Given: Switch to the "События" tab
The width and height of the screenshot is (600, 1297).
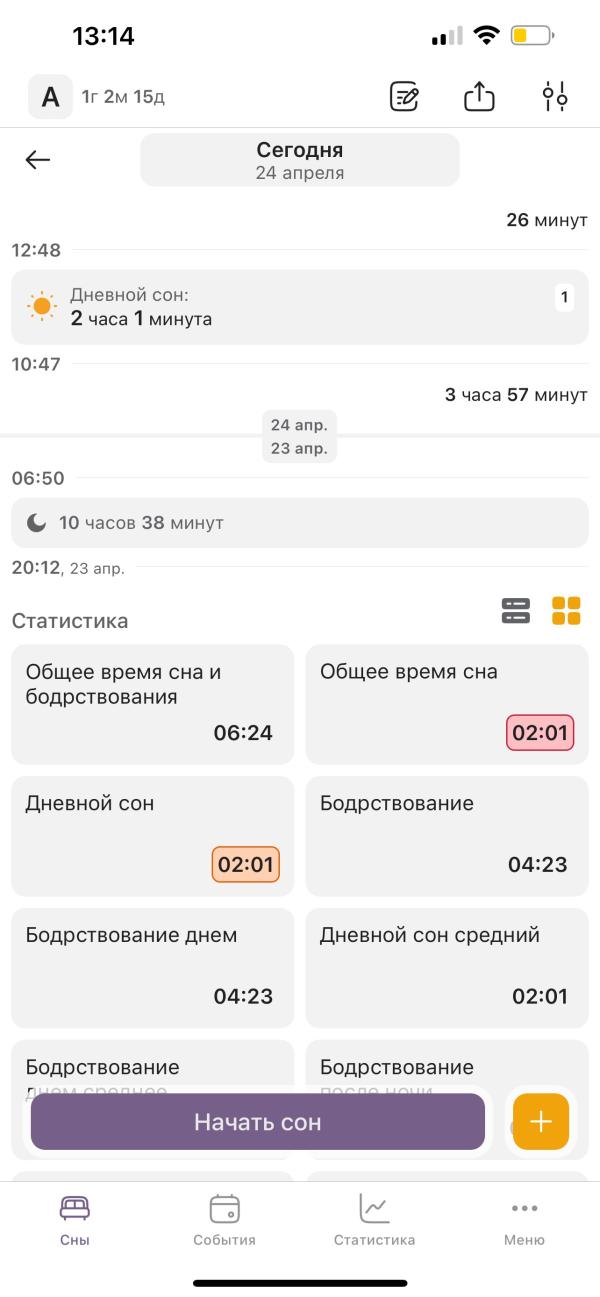Looking at the screenshot, I should [225, 1221].
